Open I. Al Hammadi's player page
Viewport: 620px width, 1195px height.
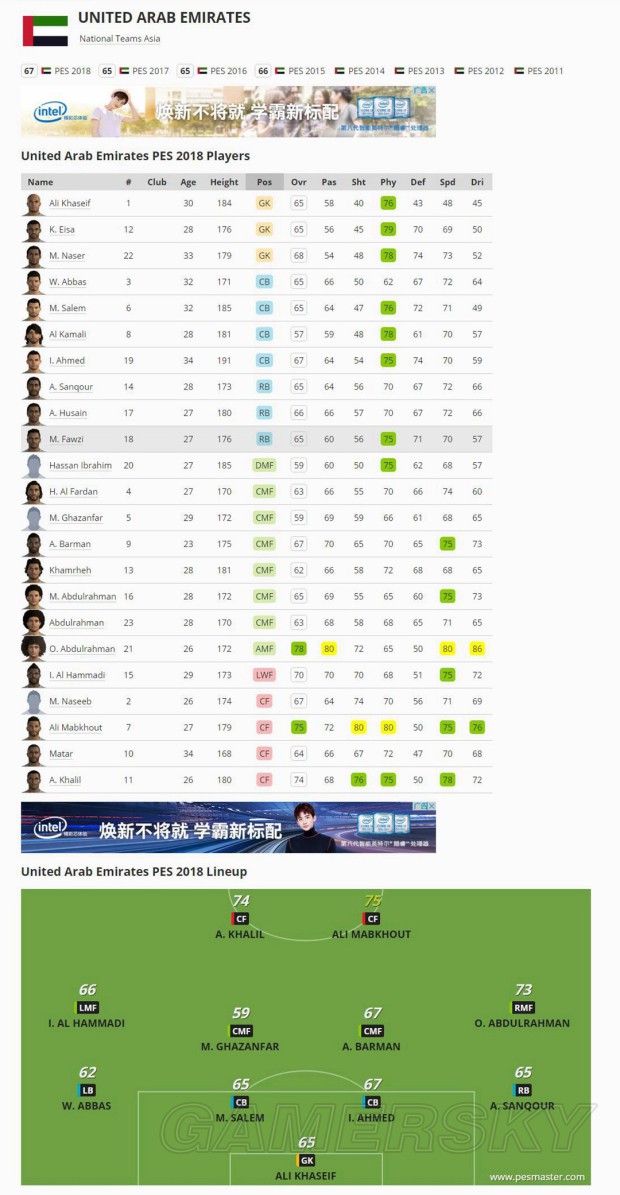(x=77, y=675)
